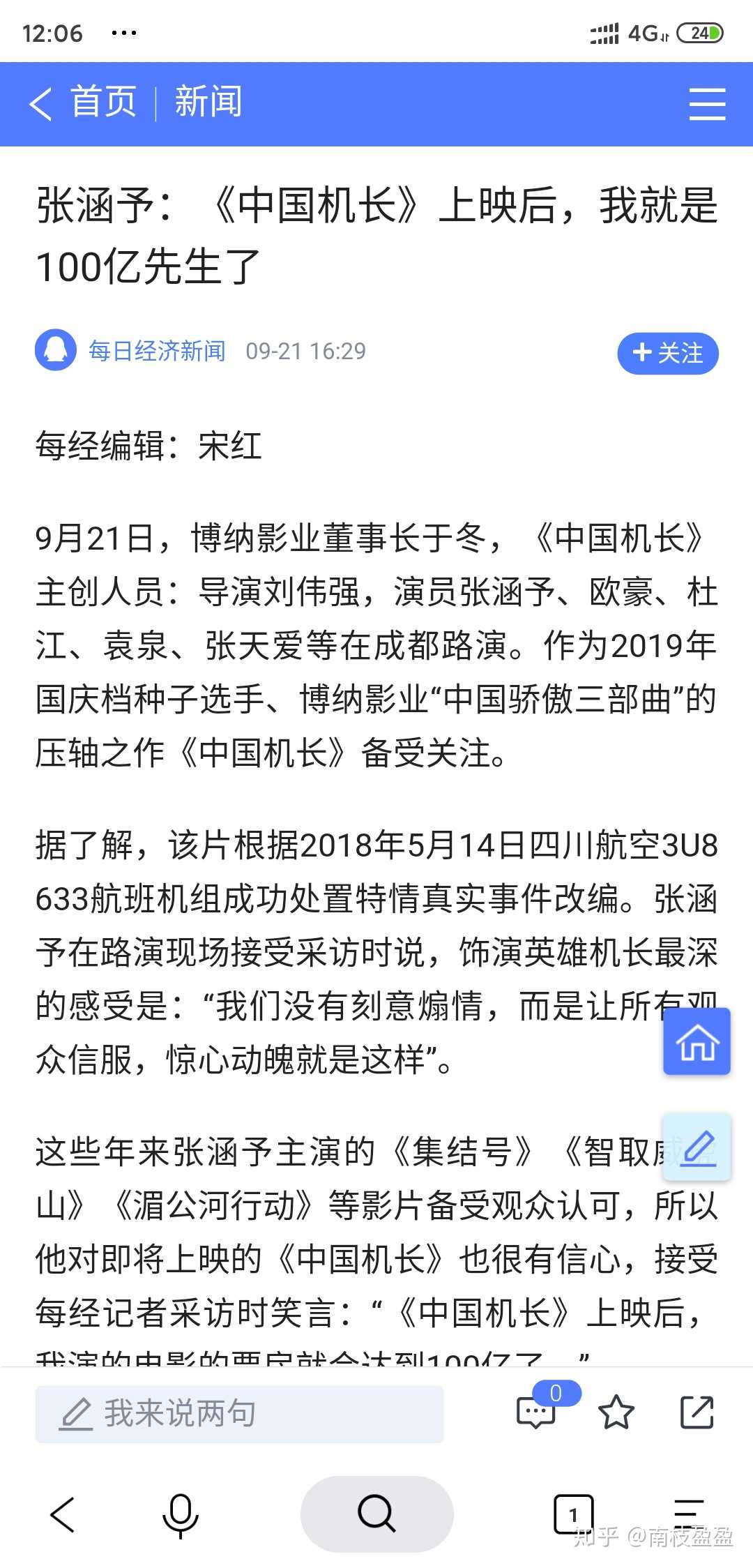The height and width of the screenshot is (1568, 753).
Task: View the article comments
Action: (537, 1412)
